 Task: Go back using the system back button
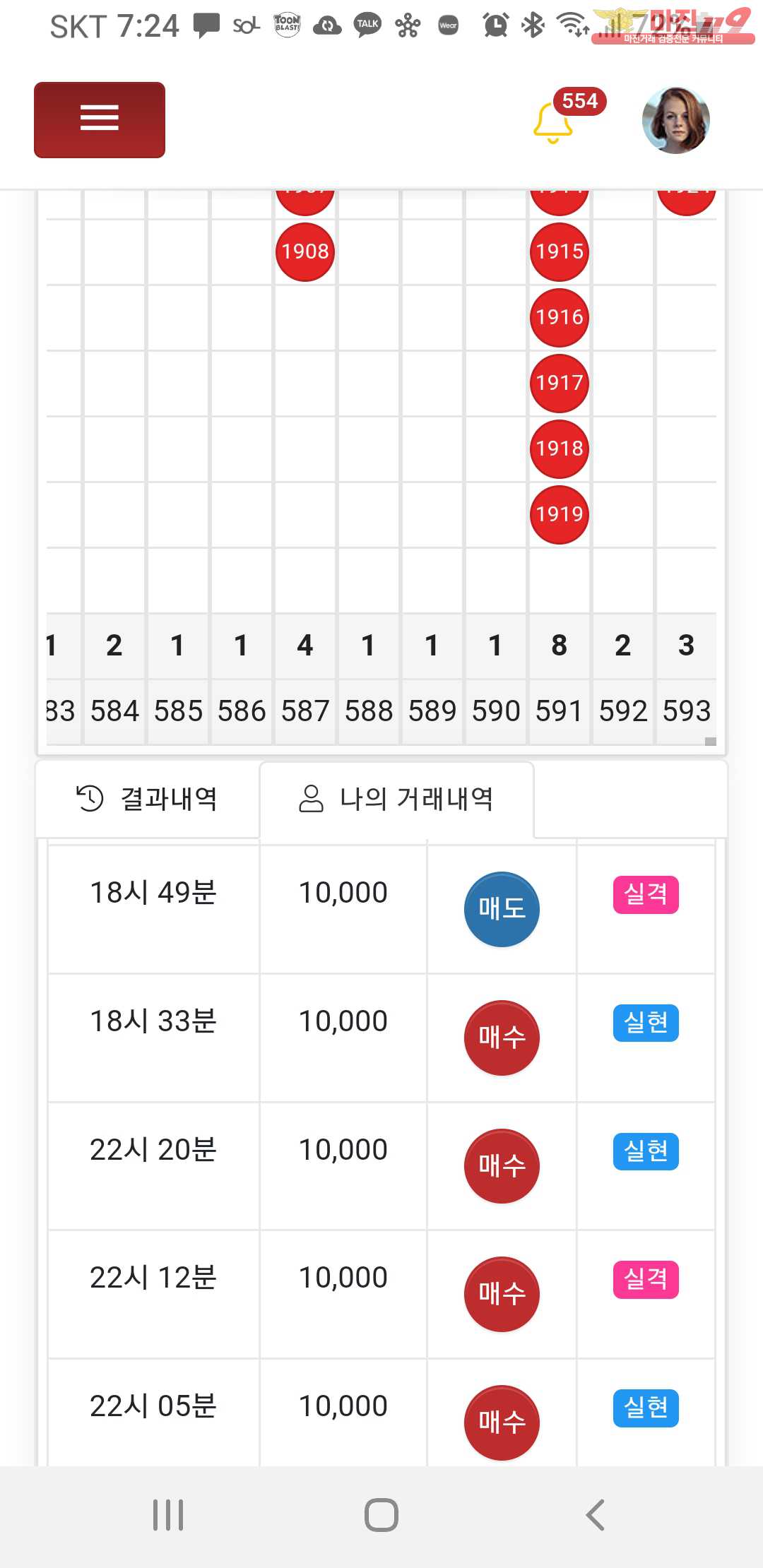(596, 1514)
